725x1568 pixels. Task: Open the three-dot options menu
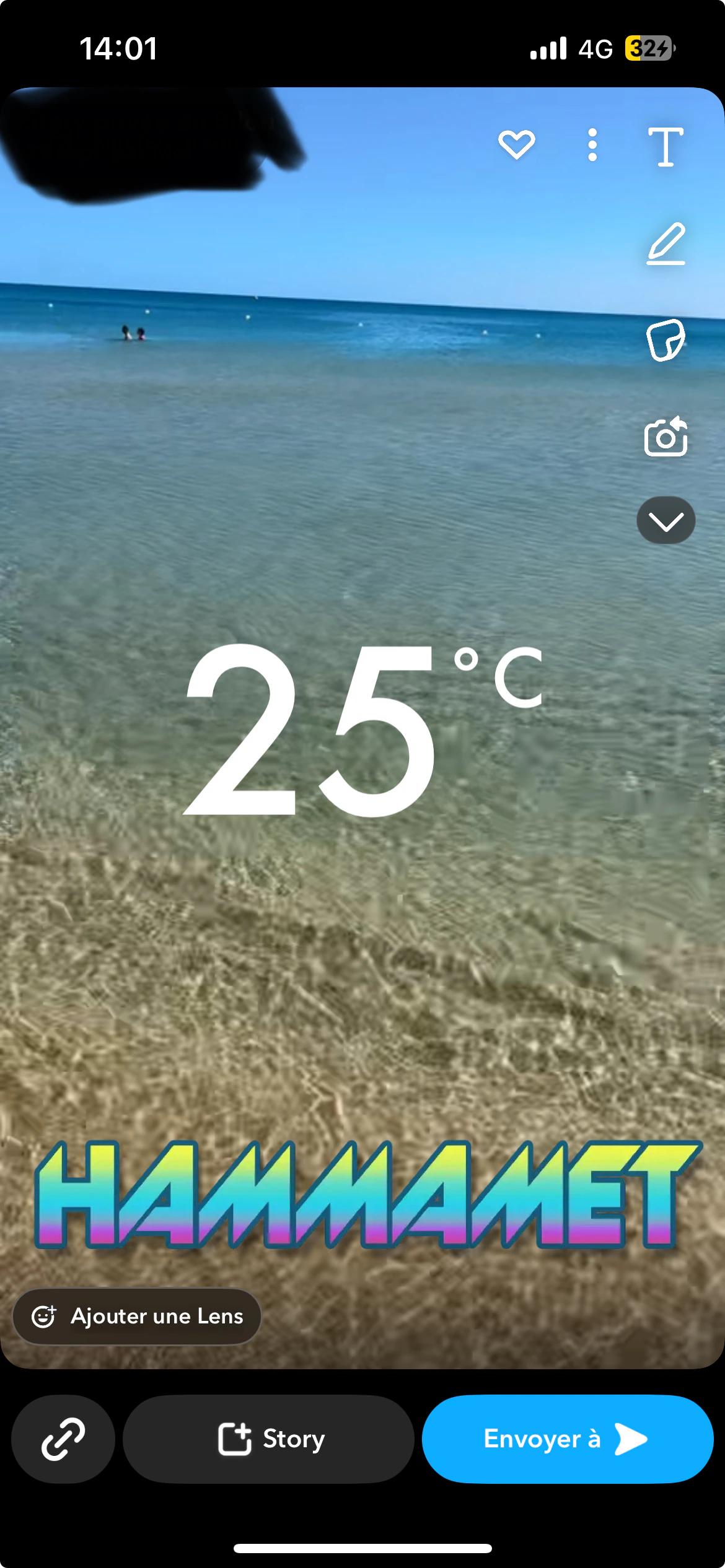coord(592,145)
